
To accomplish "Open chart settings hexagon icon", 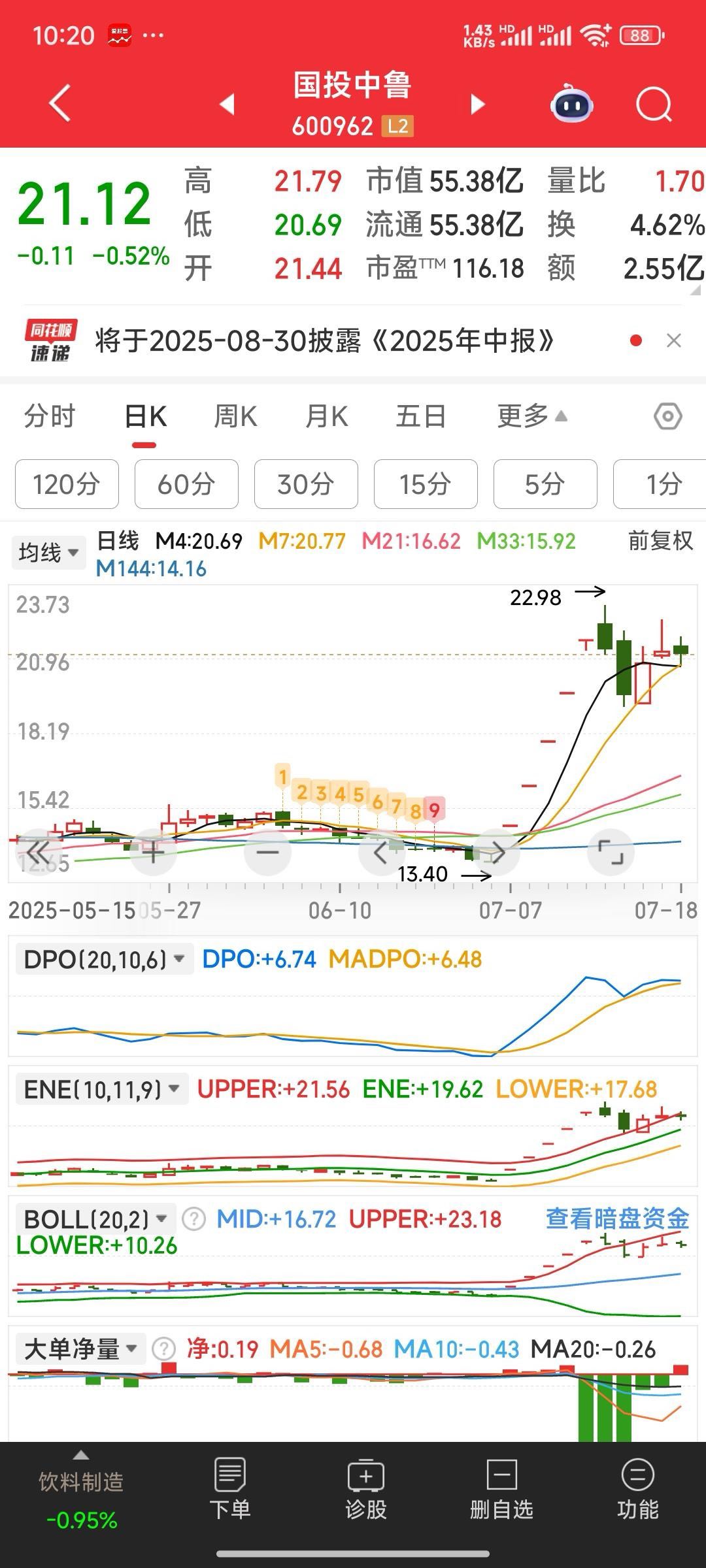I will [668, 416].
